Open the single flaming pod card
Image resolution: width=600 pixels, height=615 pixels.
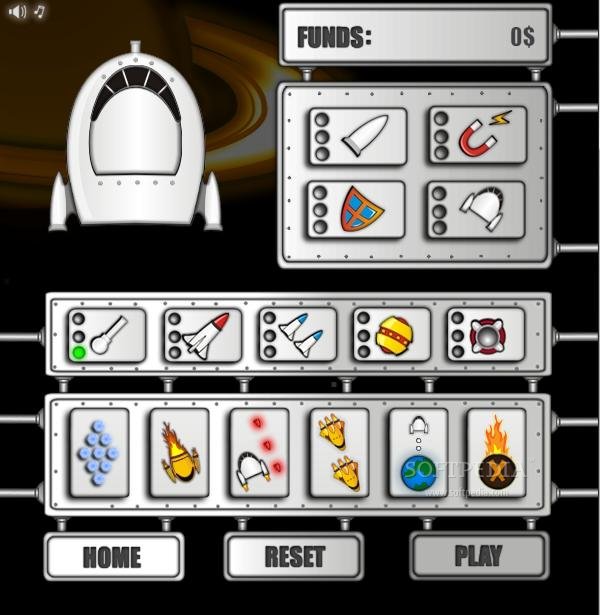click(179, 453)
